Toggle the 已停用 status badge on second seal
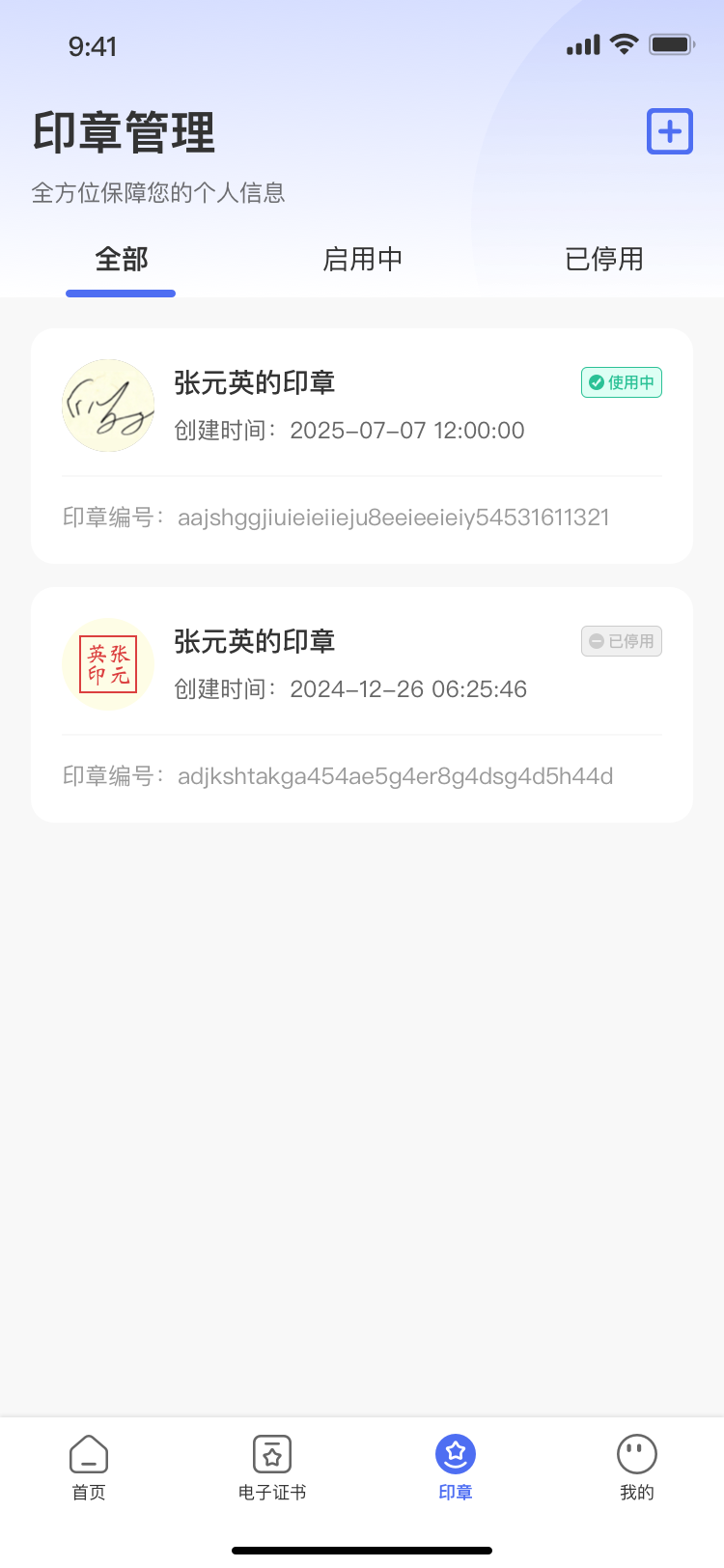 tap(621, 641)
